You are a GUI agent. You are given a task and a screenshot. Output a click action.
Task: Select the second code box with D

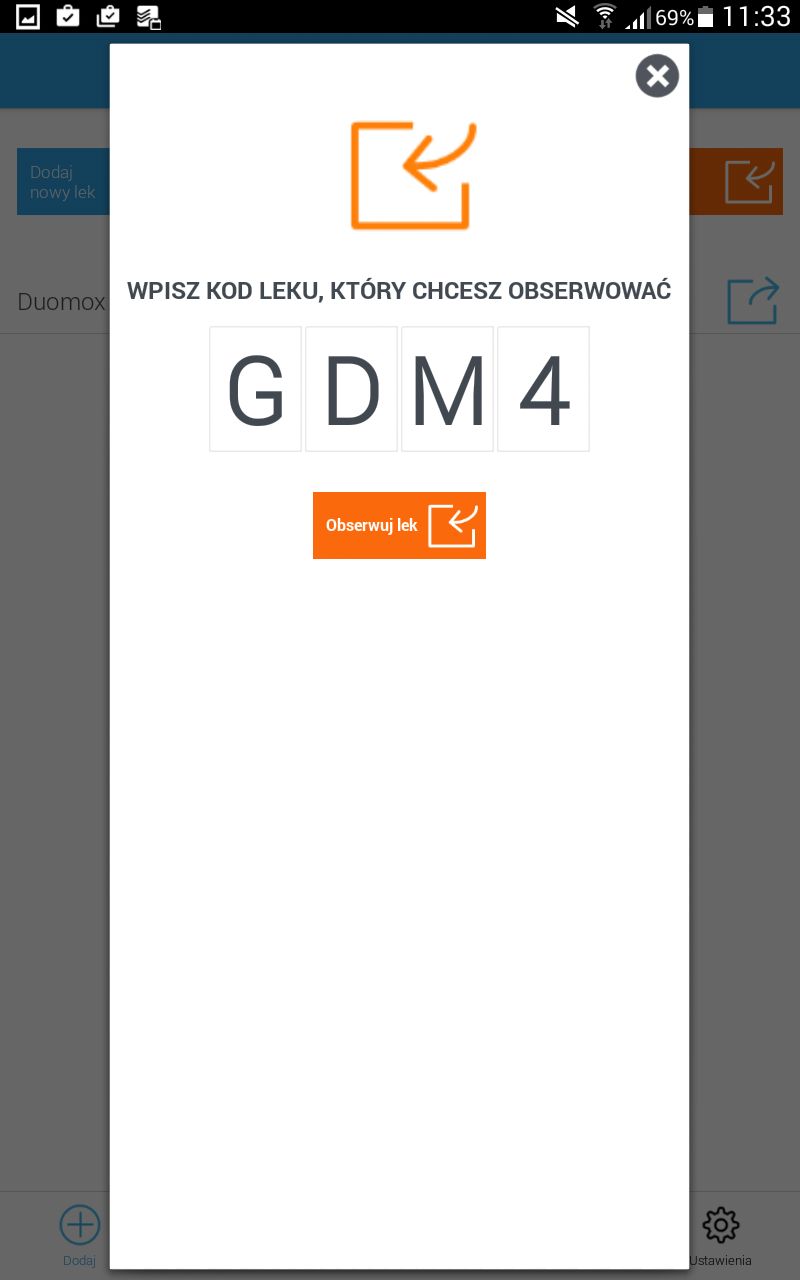351,389
